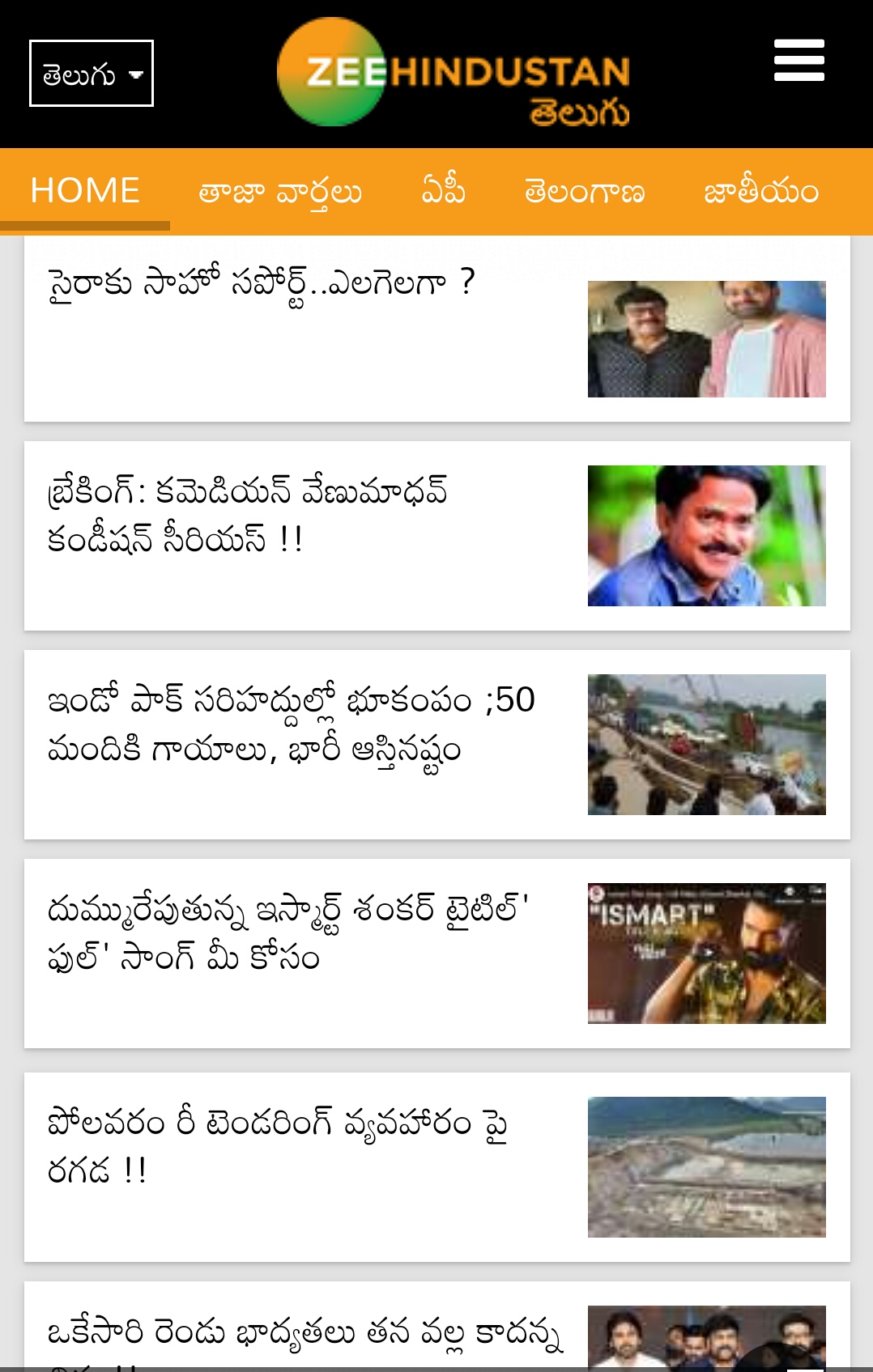Read the కమెడియన్ వేణుమాధవ్ breaking news
873x1372 pixels.
click(x=437, y=536)
